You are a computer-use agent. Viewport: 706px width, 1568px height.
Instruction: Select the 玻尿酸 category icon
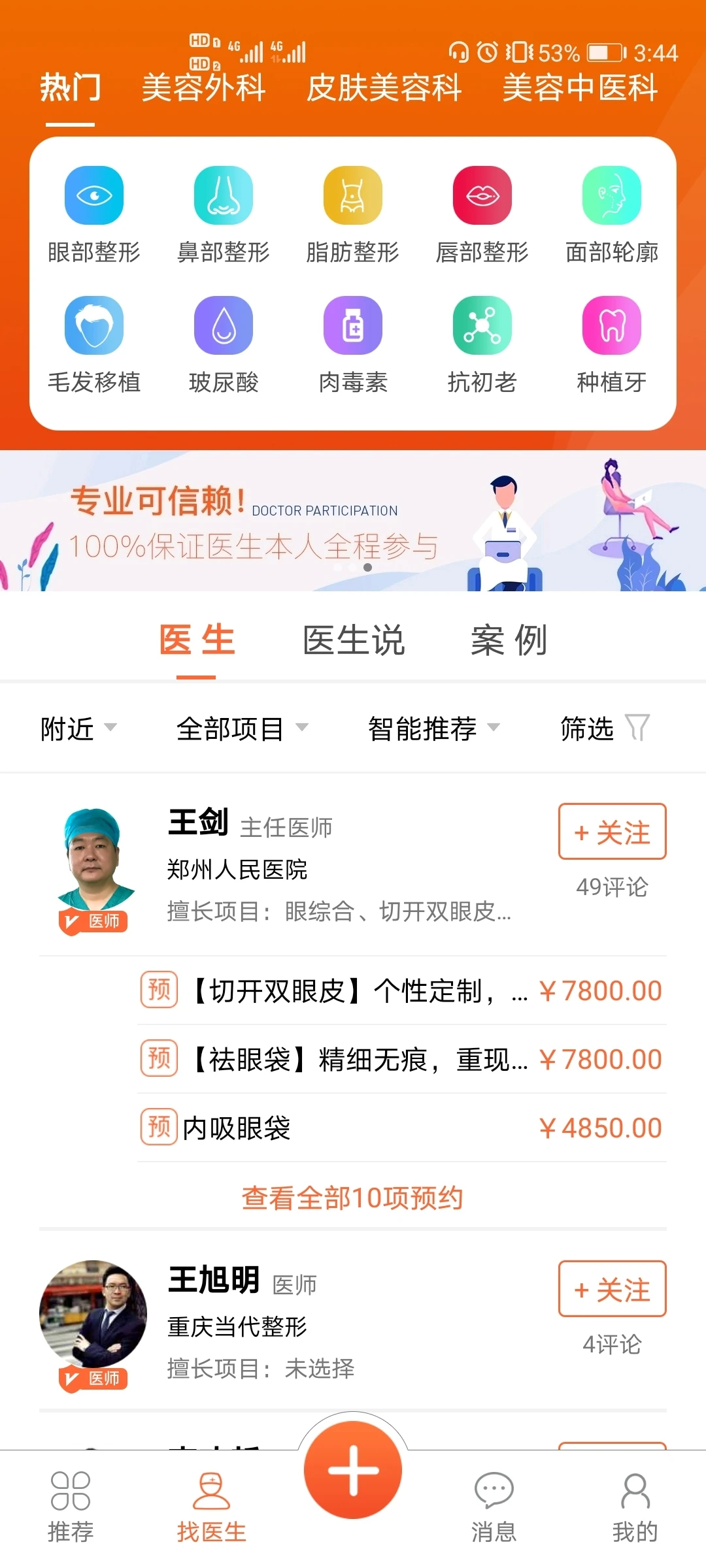pos(224,325)
